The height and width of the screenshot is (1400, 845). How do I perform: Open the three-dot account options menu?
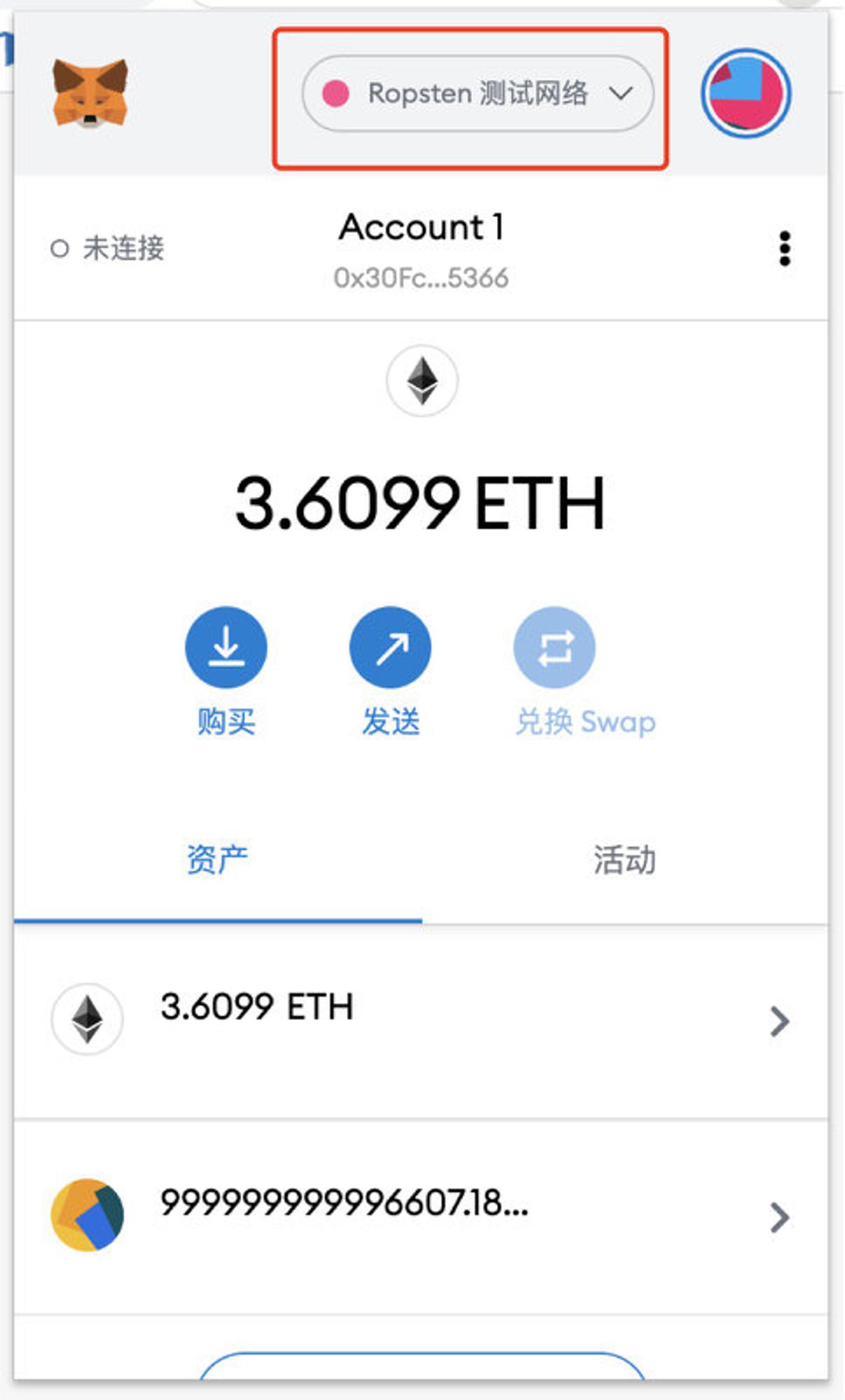coord(785,248)
